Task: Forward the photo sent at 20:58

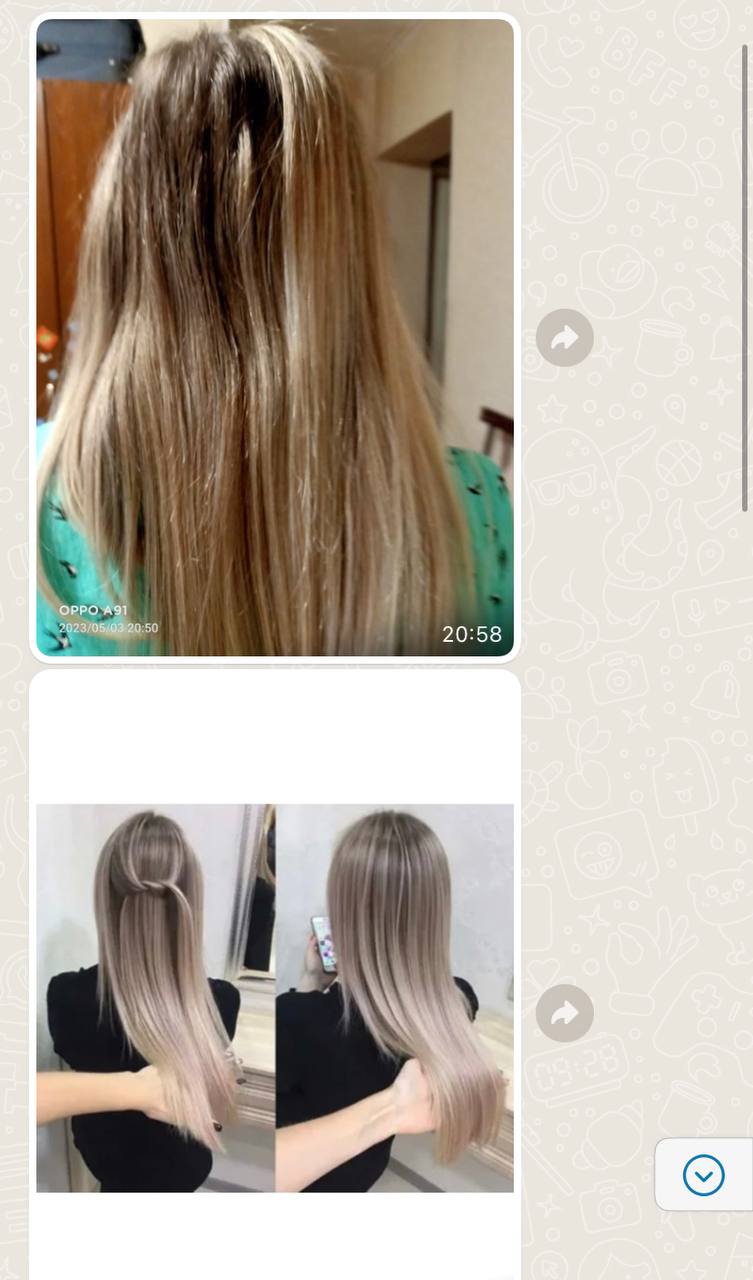Action: pos(565,338)
